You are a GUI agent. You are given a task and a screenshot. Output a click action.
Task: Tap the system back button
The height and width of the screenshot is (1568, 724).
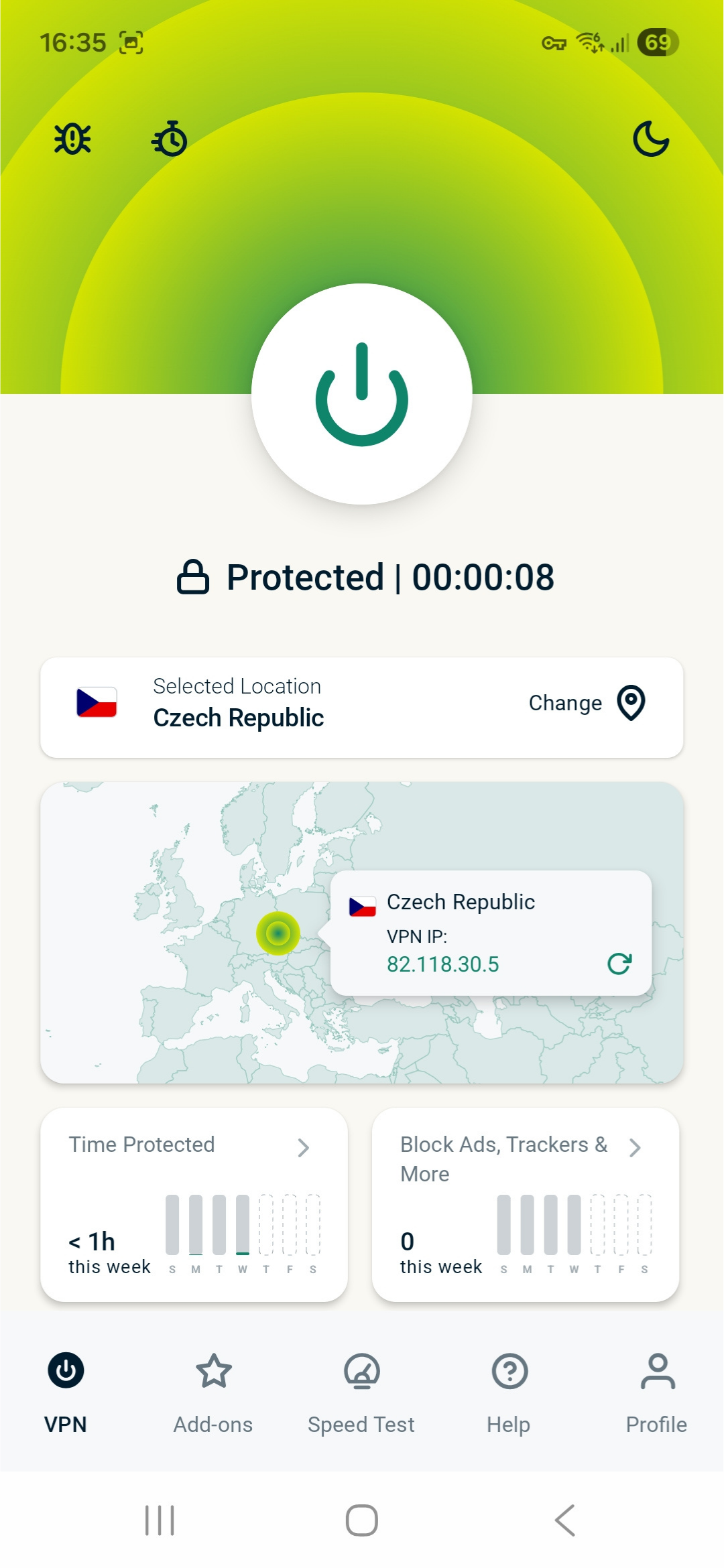tap(565, 1520)
